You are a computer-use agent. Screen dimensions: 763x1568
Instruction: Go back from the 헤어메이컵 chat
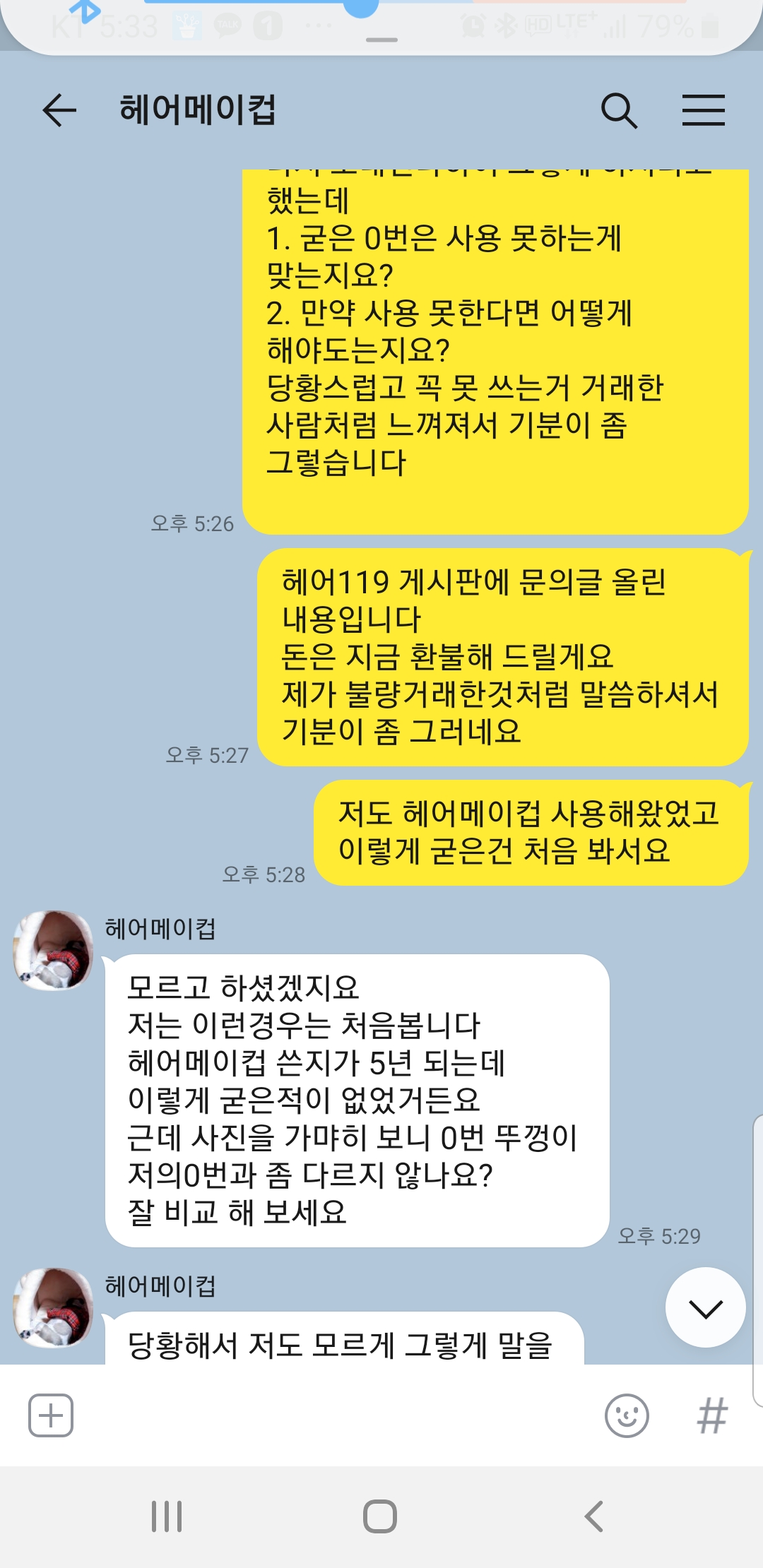click(x=59, y=110)
